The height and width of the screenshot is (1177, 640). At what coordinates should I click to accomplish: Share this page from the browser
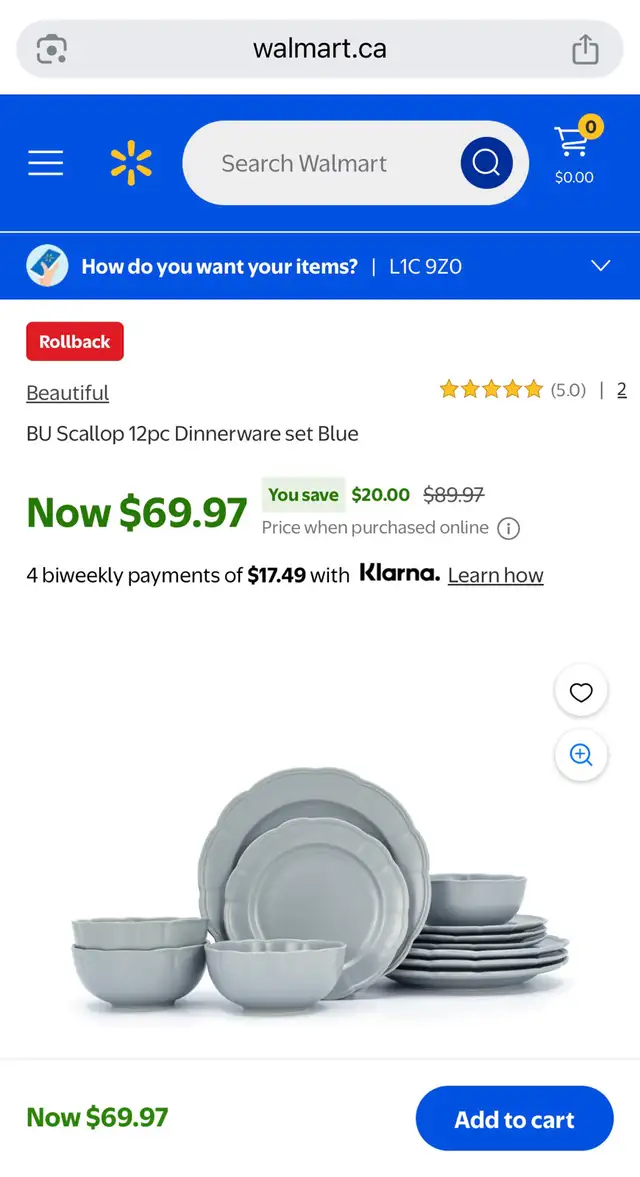(x=585, y=48)
